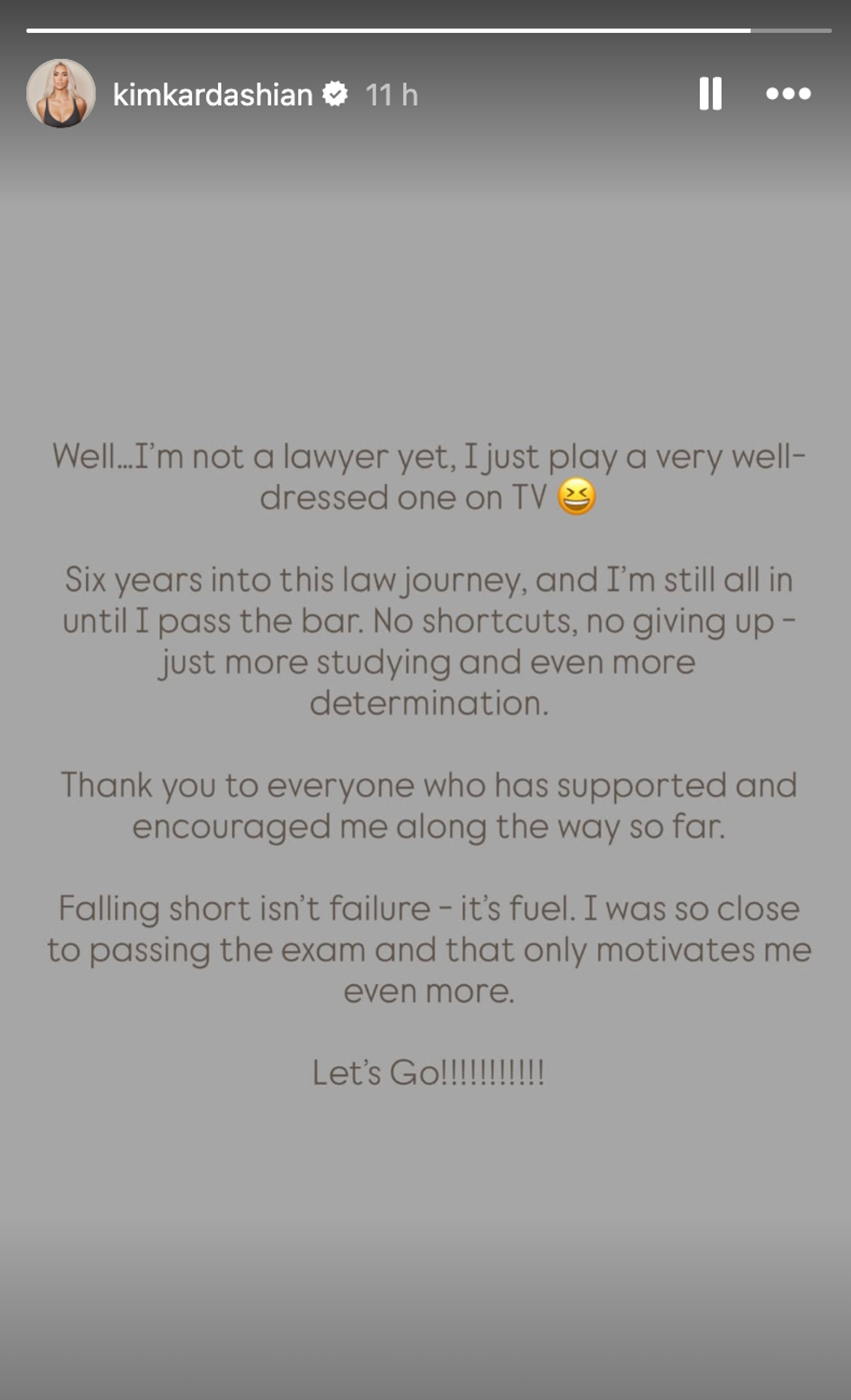The image size is (851, 1400).
Task: Pause the story playback
Action: (710, 94)
